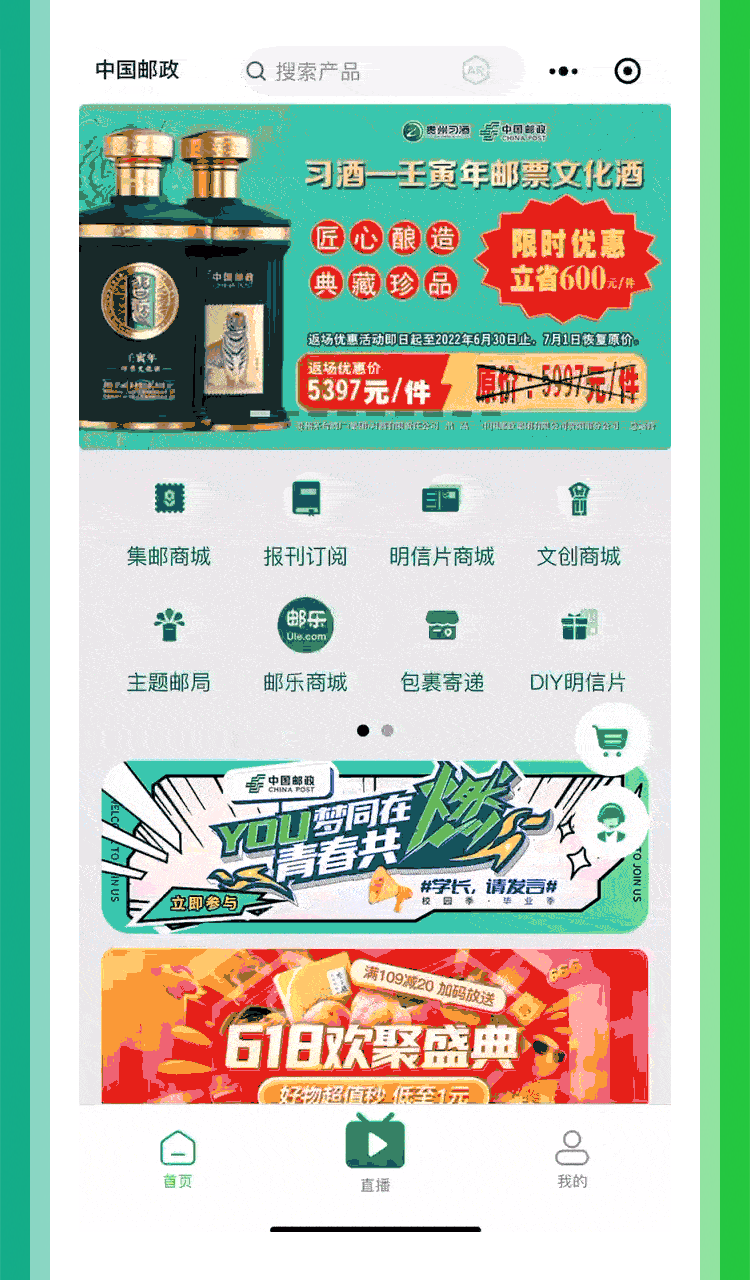Viewport: 750px width, 1280px height.
Task: Visit 文创商城
Action: [579, 523]
